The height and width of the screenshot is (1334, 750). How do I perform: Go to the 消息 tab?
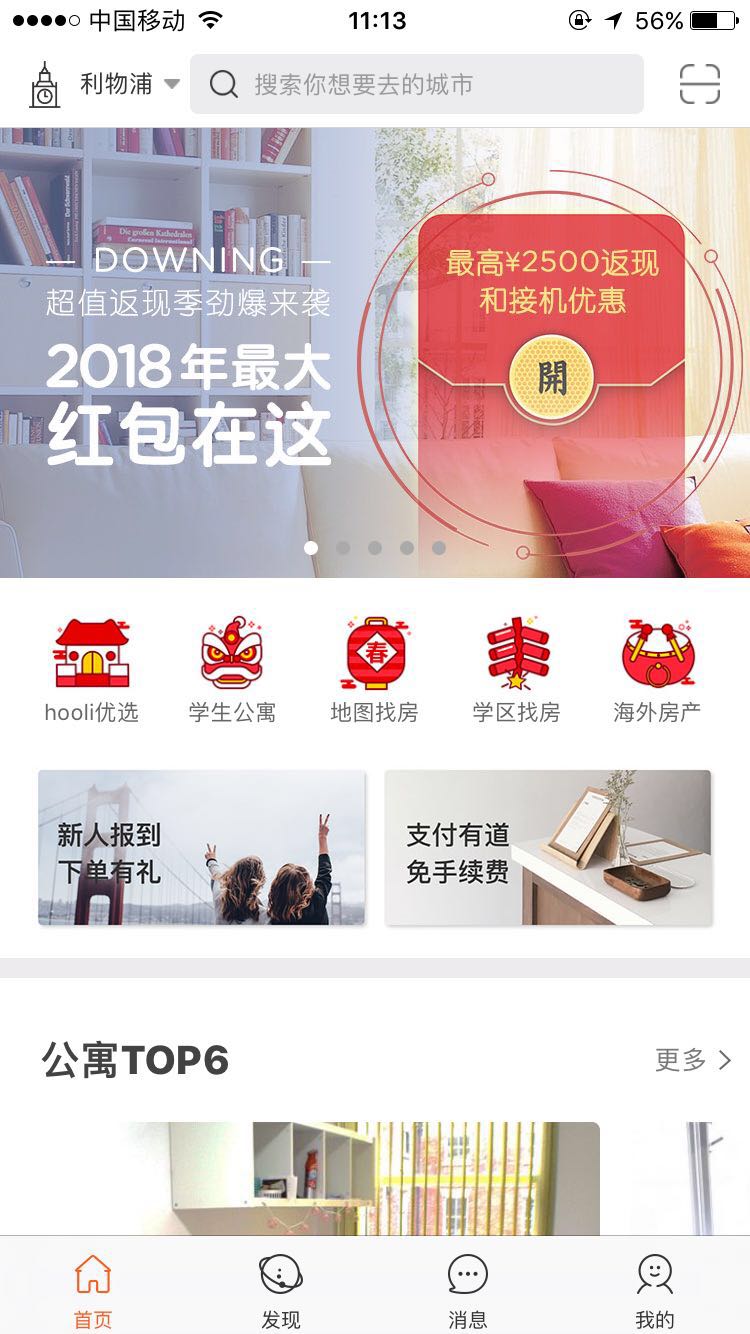click(x=467, y=1290)
